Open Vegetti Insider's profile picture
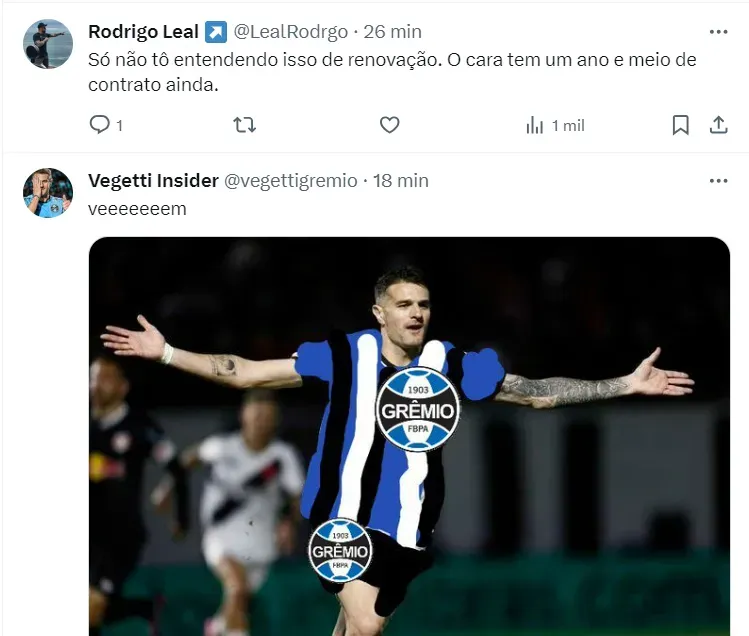Viewport: 749px width, 636px height. point(48,193)
